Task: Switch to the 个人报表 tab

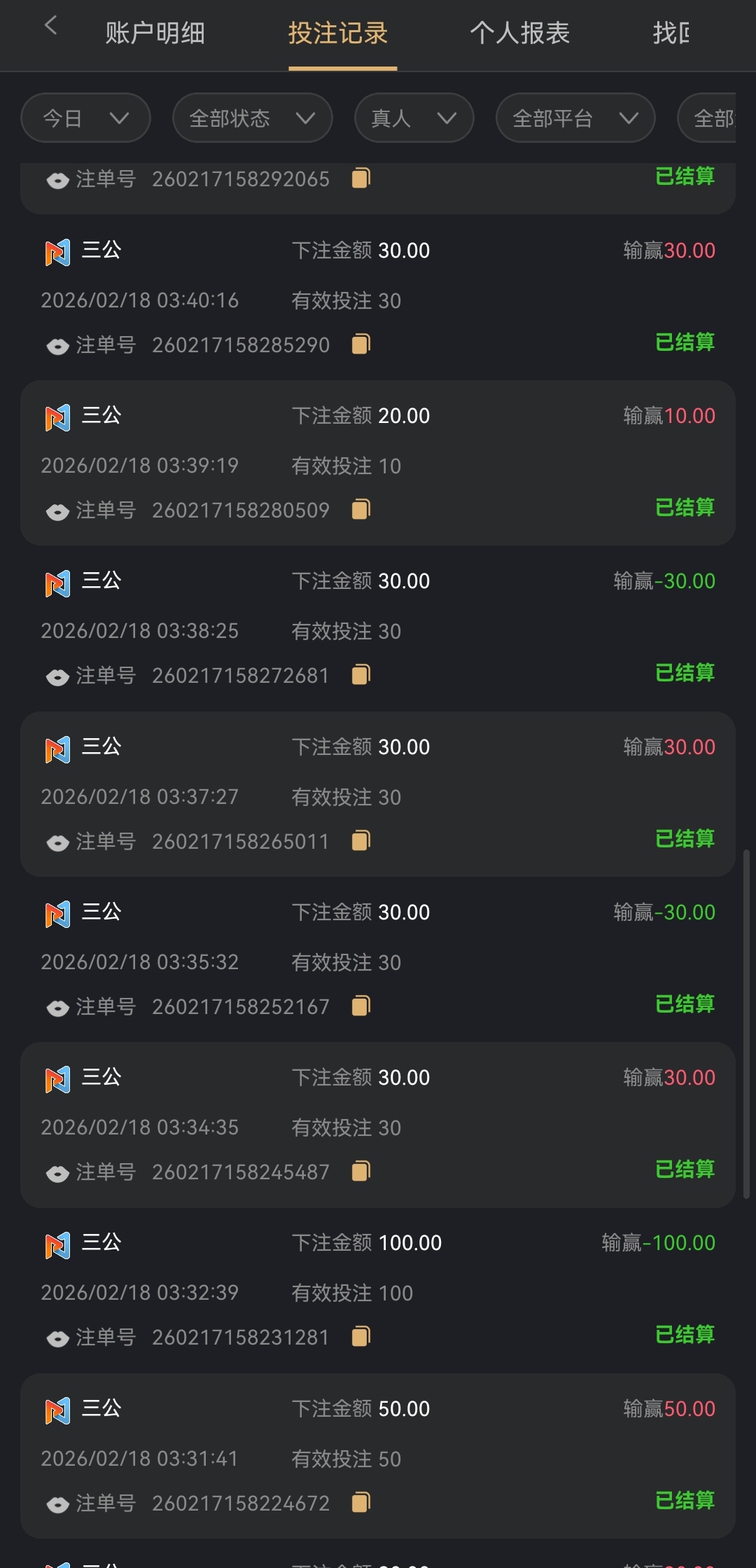Action: [x=519, y=33]
